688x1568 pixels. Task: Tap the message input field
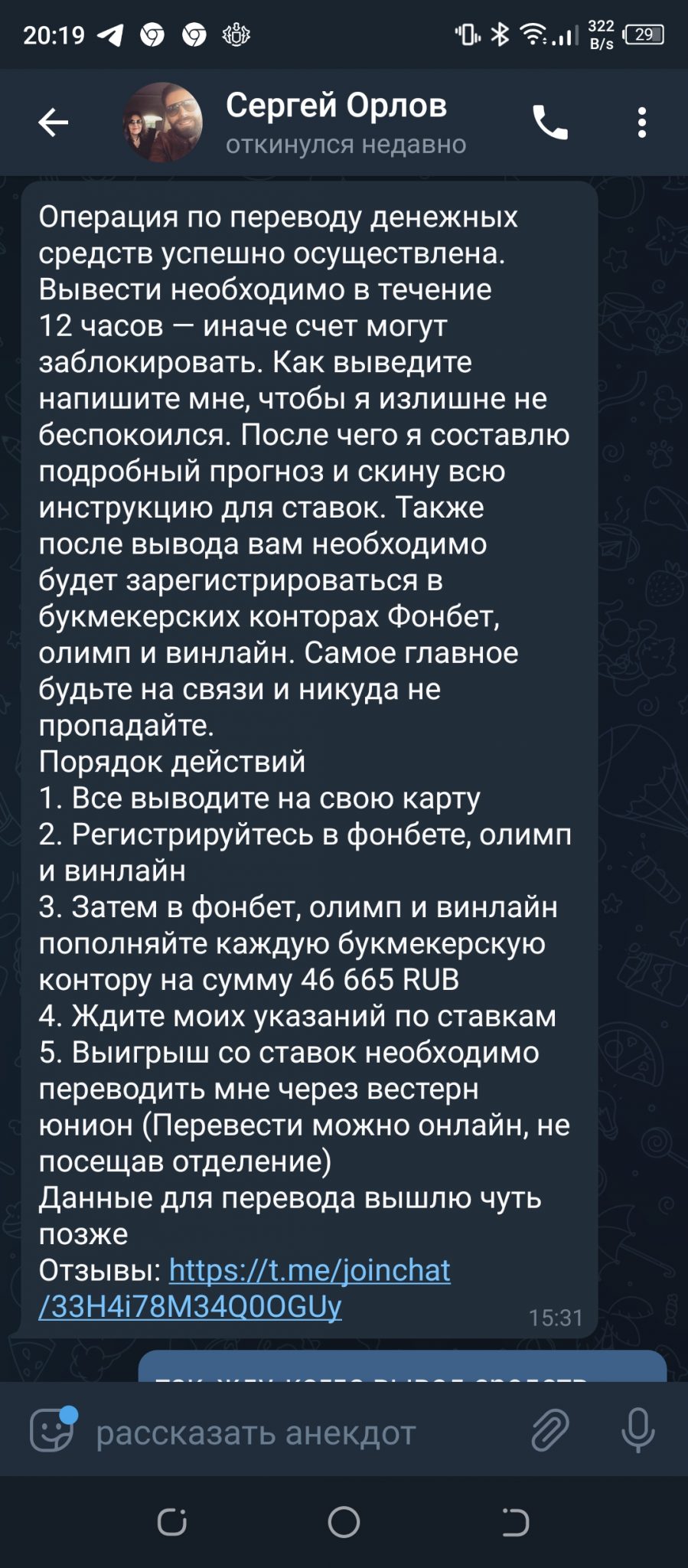298,1432
